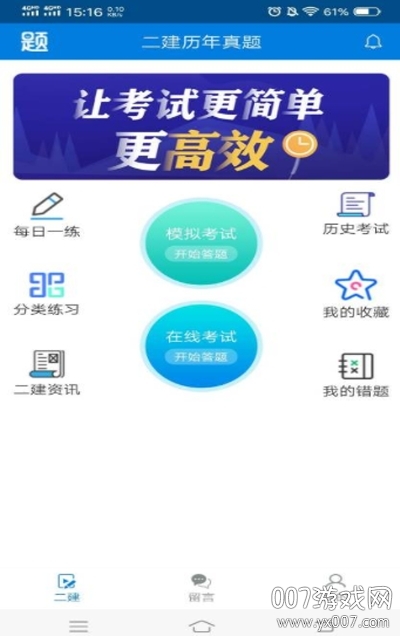400x636 pixels.
Task: View 我的错题 wrong answers
Action: 356,375
